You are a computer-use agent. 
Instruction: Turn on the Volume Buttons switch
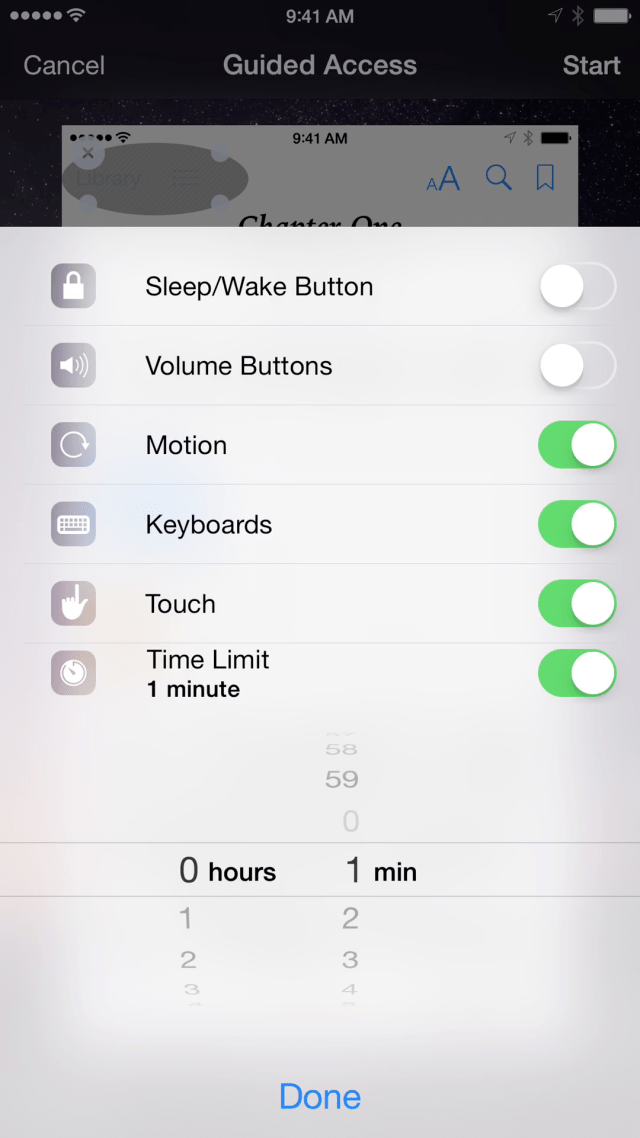577,366
